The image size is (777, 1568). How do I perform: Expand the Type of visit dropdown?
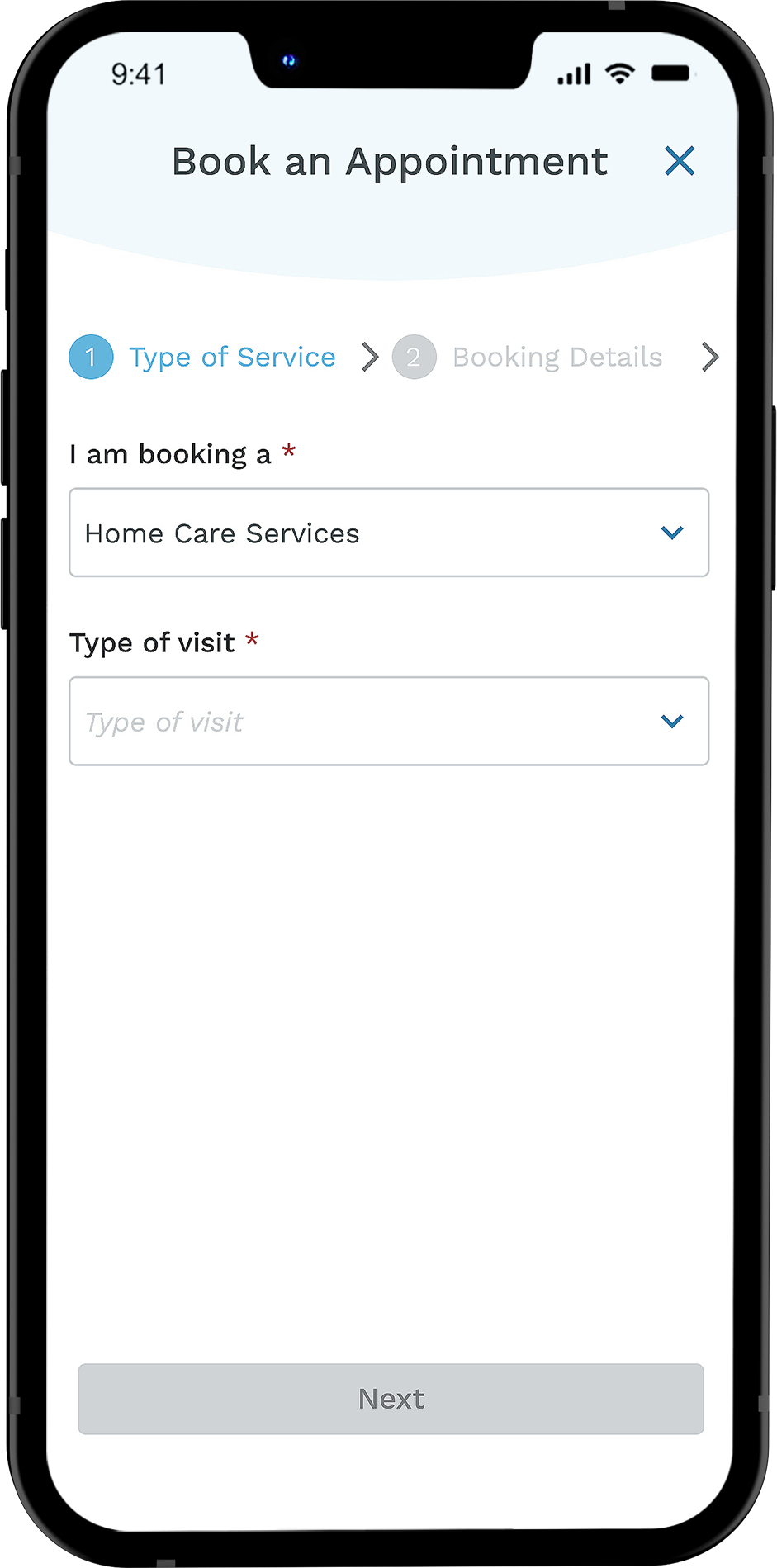click(x=388, y=721)
